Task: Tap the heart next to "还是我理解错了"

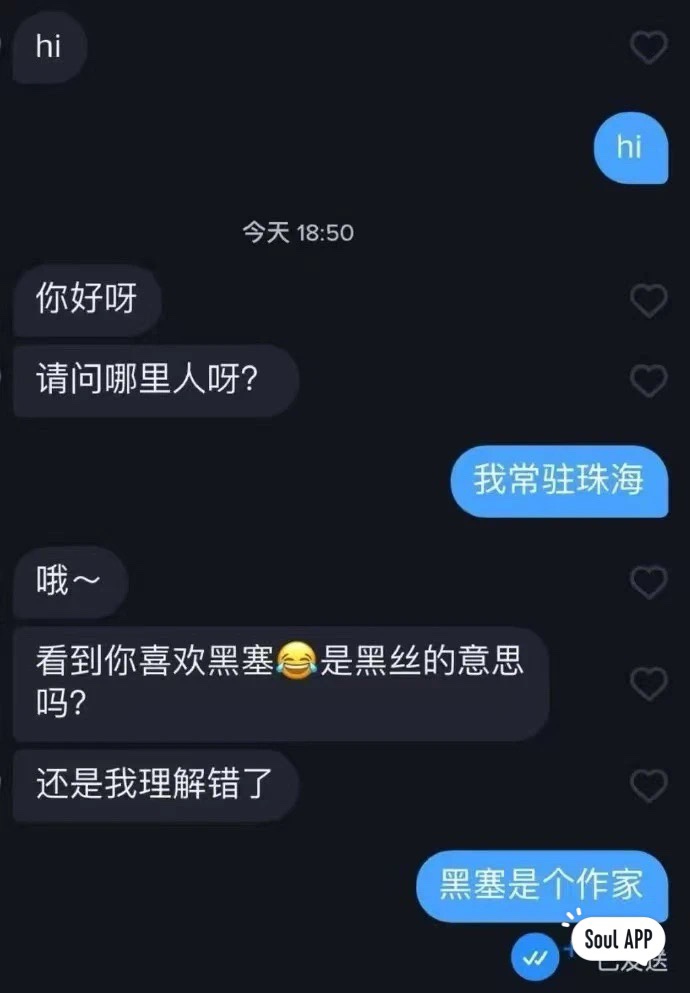Action: pos(649,786)
